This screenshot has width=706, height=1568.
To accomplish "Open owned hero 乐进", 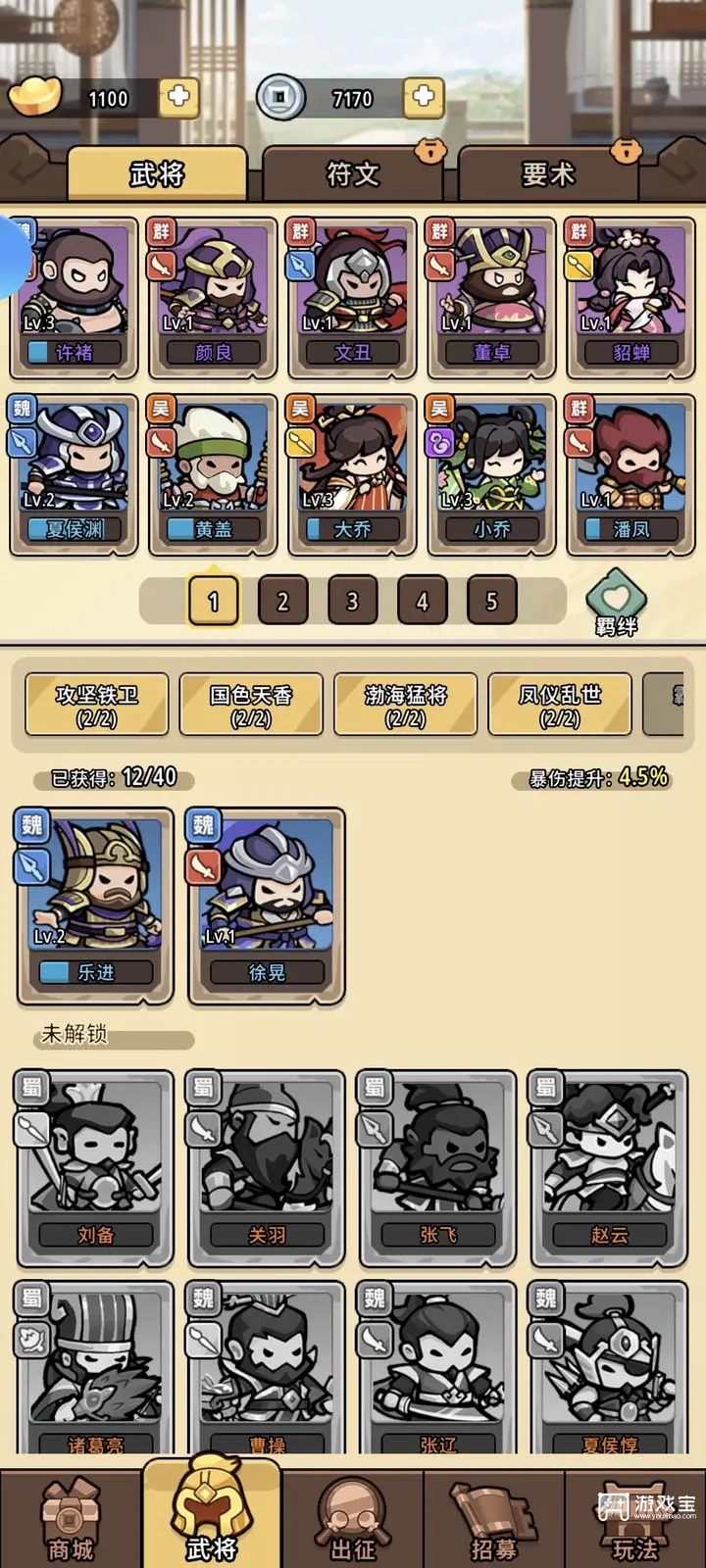I will click(x=95, y=906).
